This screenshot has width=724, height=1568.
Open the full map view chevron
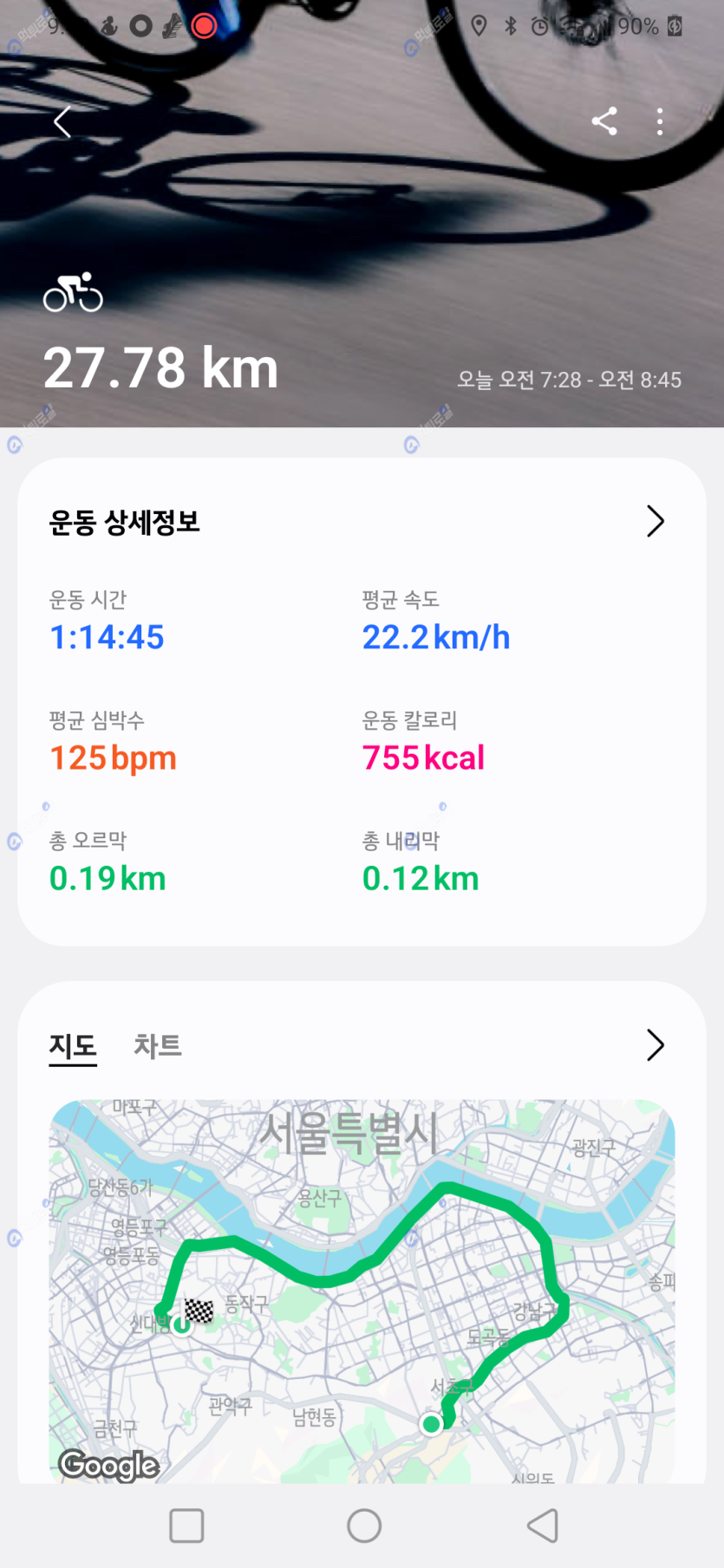click(x=655, y=1045)
